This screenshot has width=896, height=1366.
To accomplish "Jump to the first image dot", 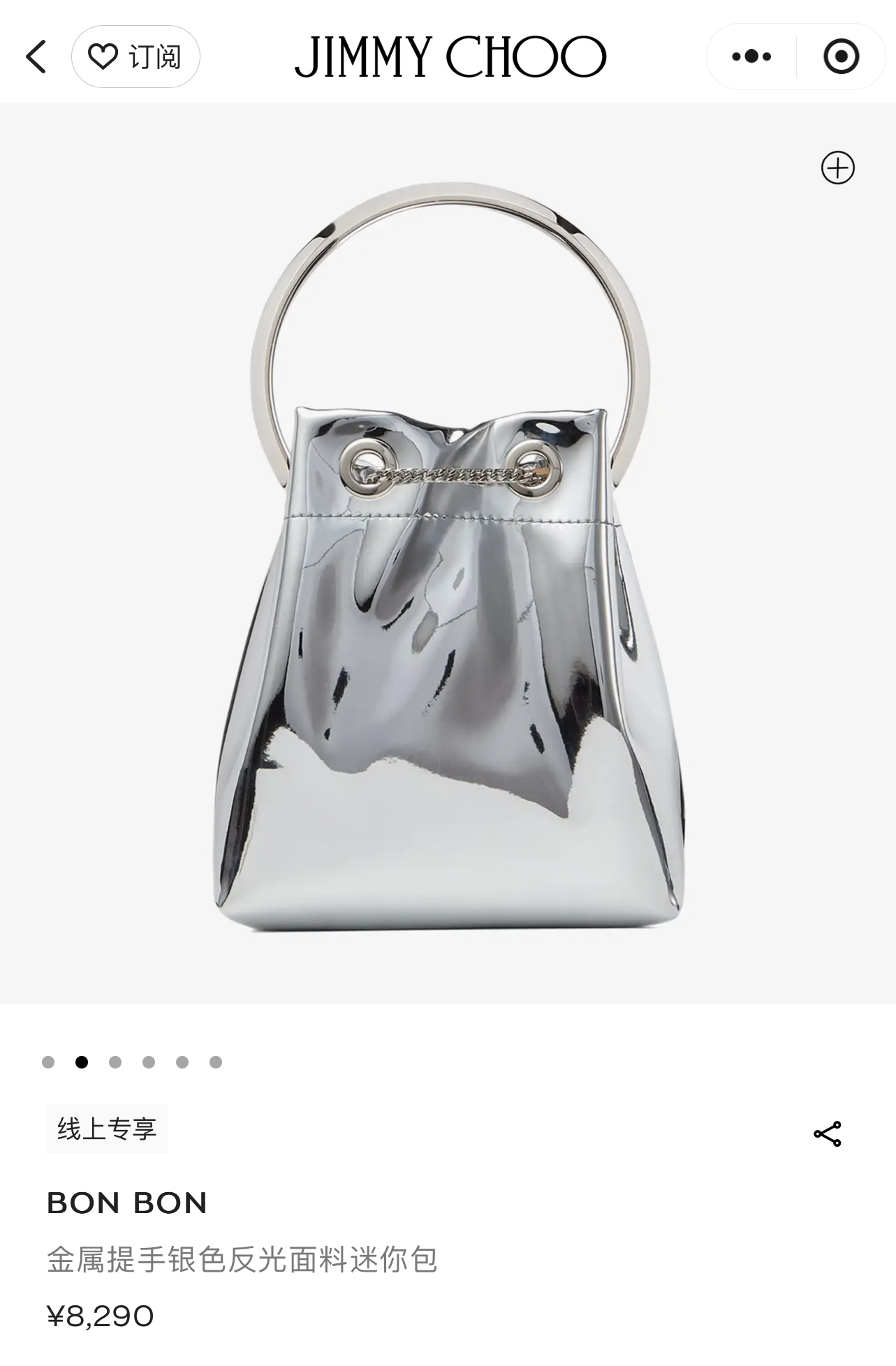I will click(x=48, y=1062).
